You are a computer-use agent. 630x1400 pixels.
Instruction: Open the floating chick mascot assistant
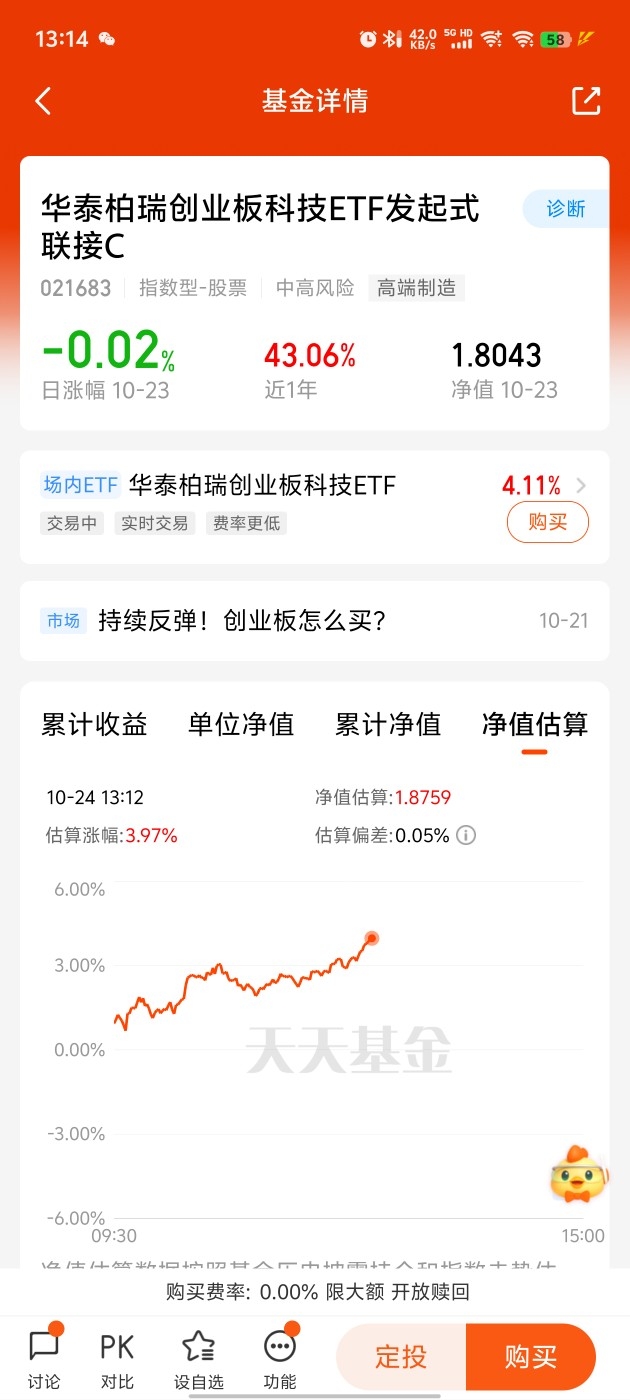click(x=577, y=1175)
